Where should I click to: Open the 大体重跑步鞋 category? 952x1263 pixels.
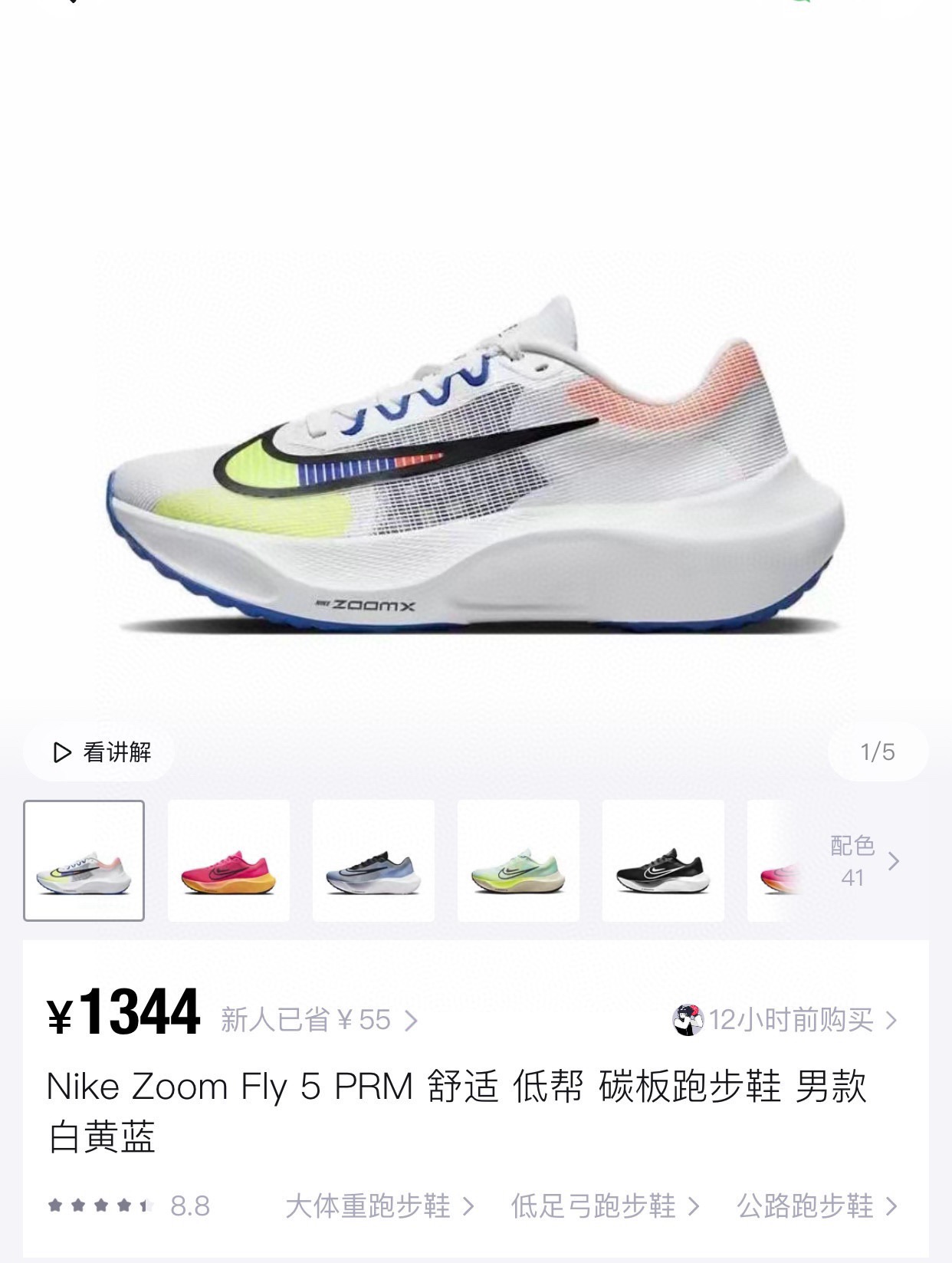379,1206
